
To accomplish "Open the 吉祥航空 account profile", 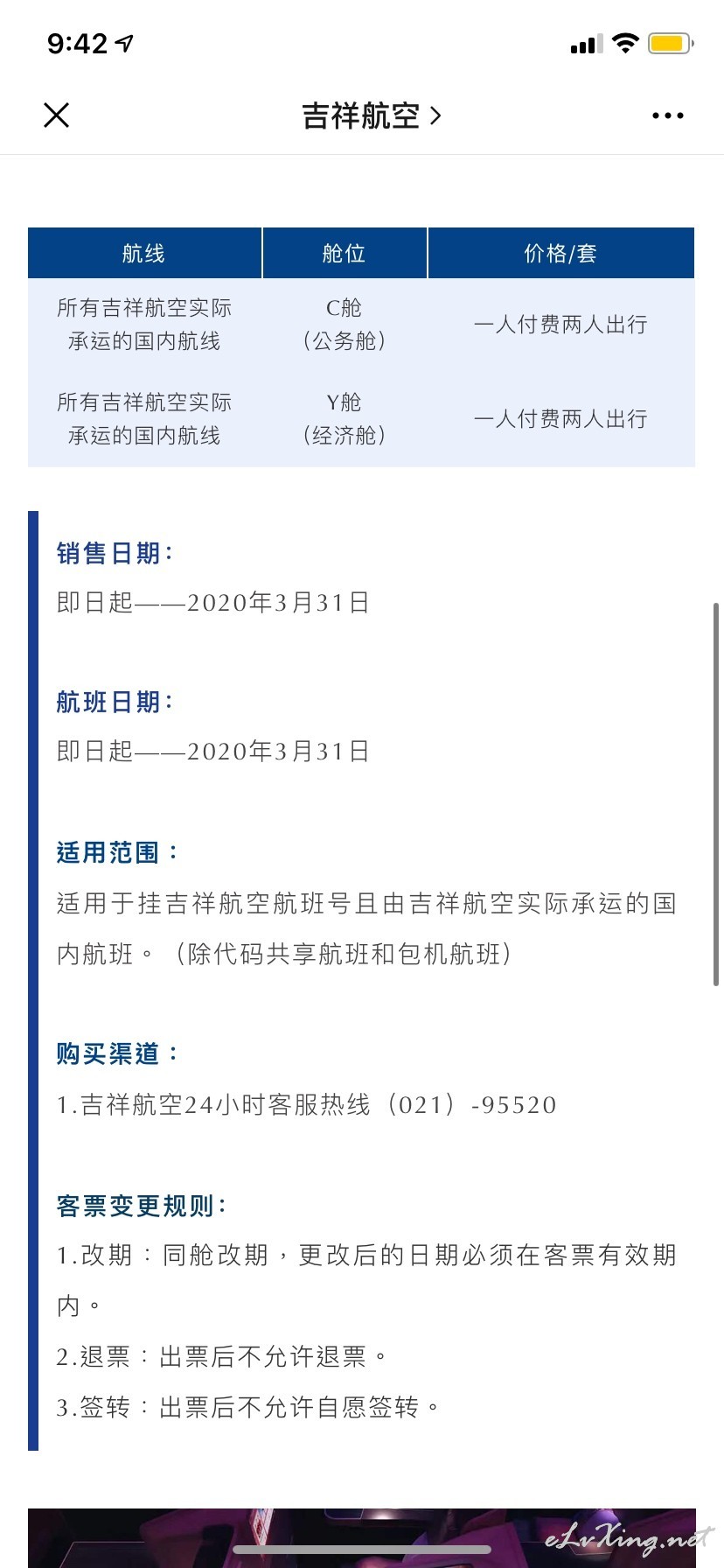I will [x=371, y=115].
